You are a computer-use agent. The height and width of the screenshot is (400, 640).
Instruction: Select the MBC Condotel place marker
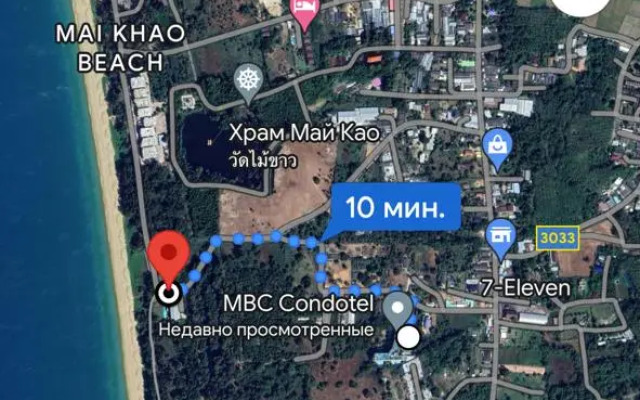398,304
